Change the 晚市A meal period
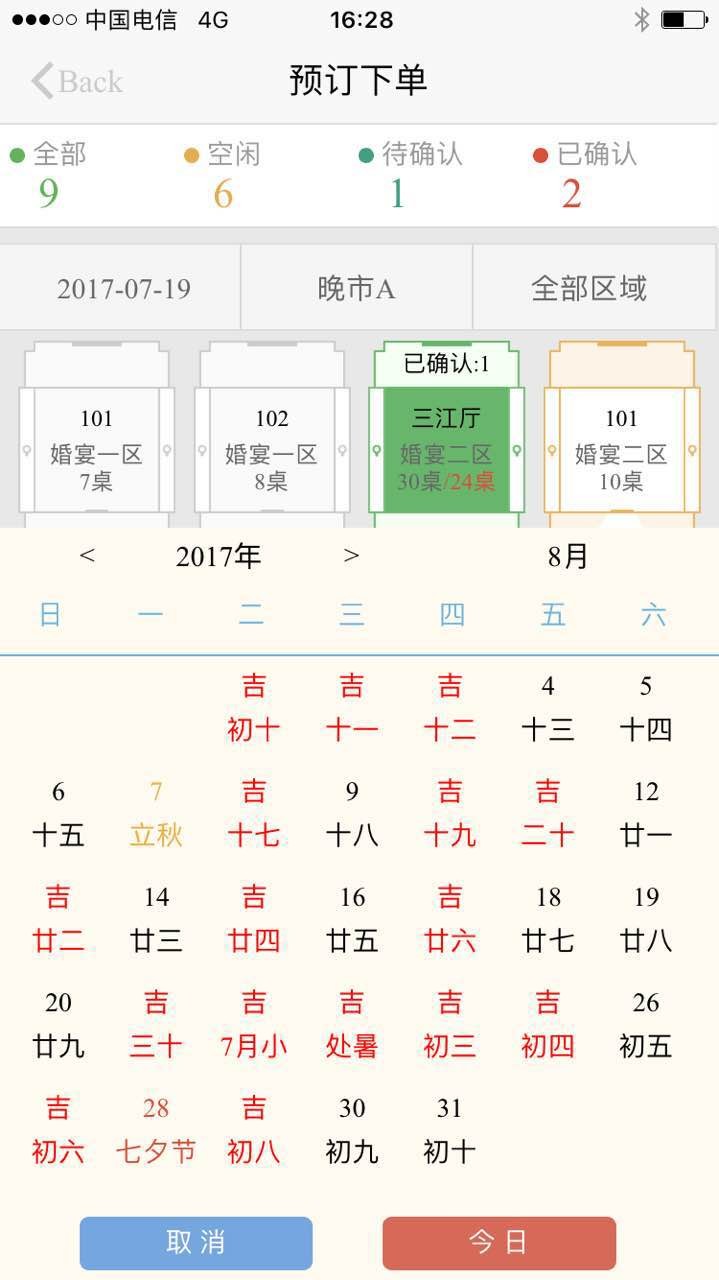 click(356, 289)
